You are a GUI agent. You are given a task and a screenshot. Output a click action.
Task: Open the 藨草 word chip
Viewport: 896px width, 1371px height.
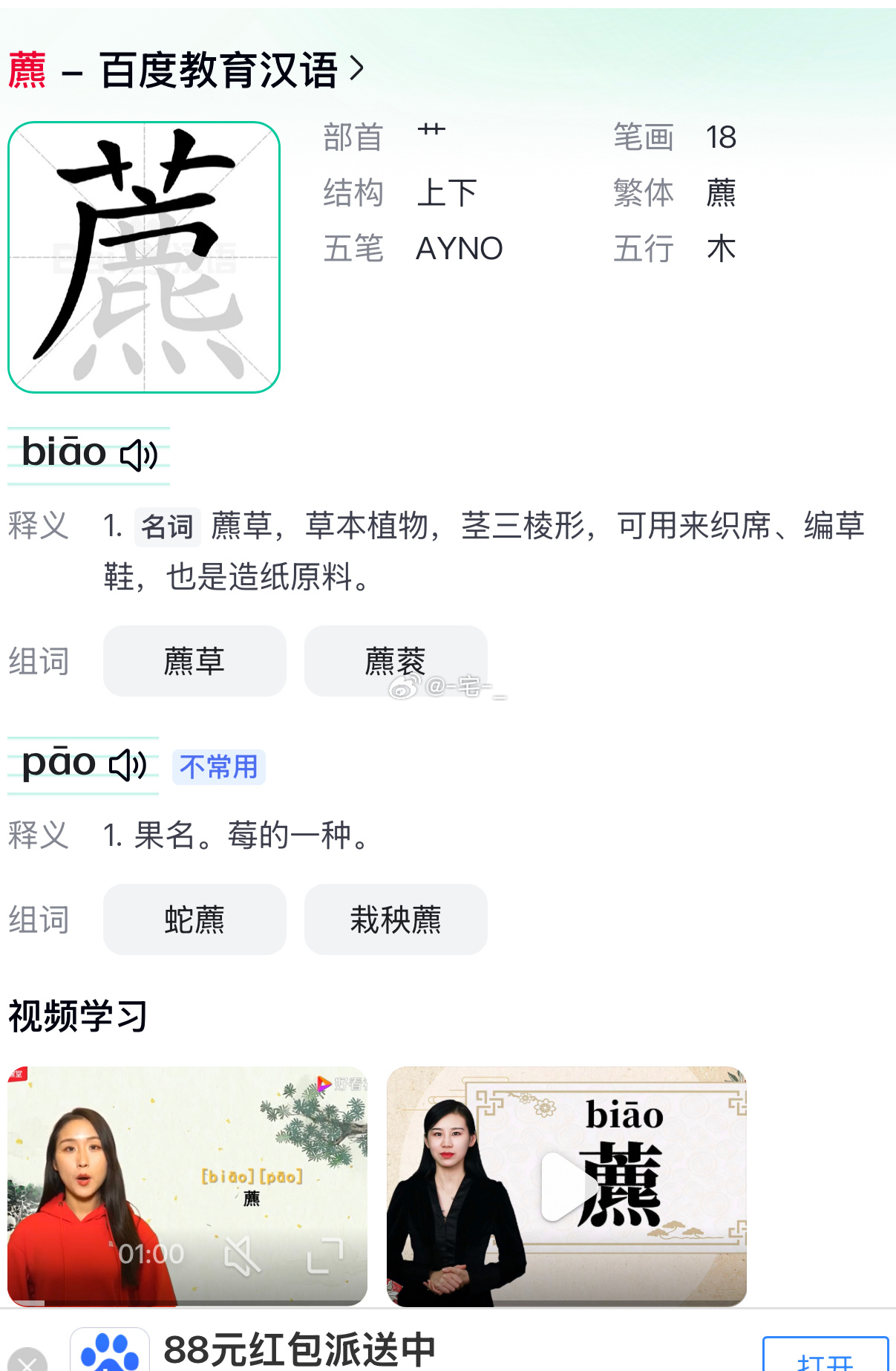pos(194,661)
